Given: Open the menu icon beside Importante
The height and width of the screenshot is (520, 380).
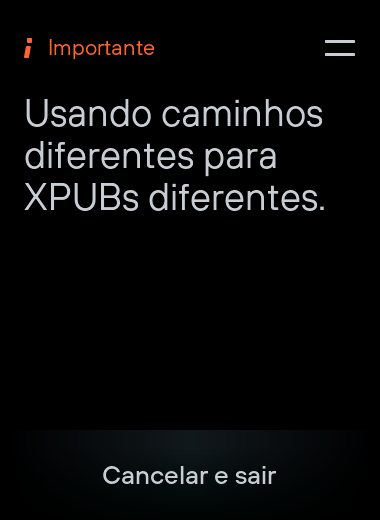Looking at the screenshot, I should (340, 48).
